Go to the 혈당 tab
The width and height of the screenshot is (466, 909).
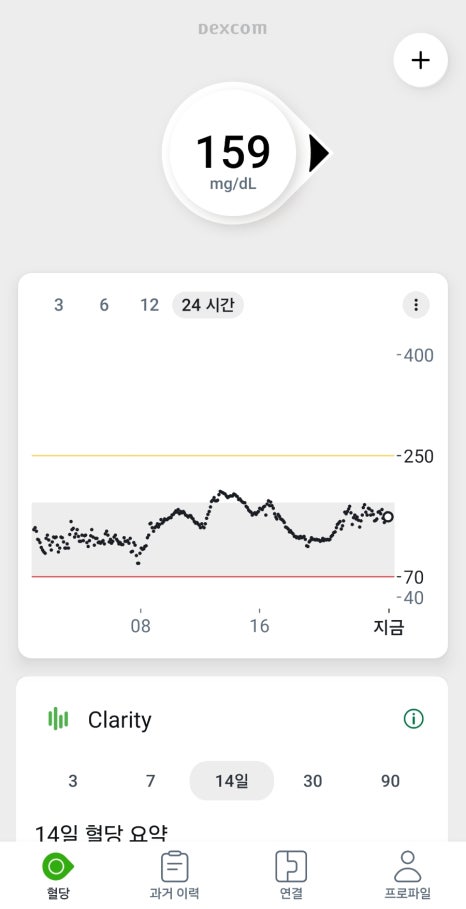tap(59, 875)
